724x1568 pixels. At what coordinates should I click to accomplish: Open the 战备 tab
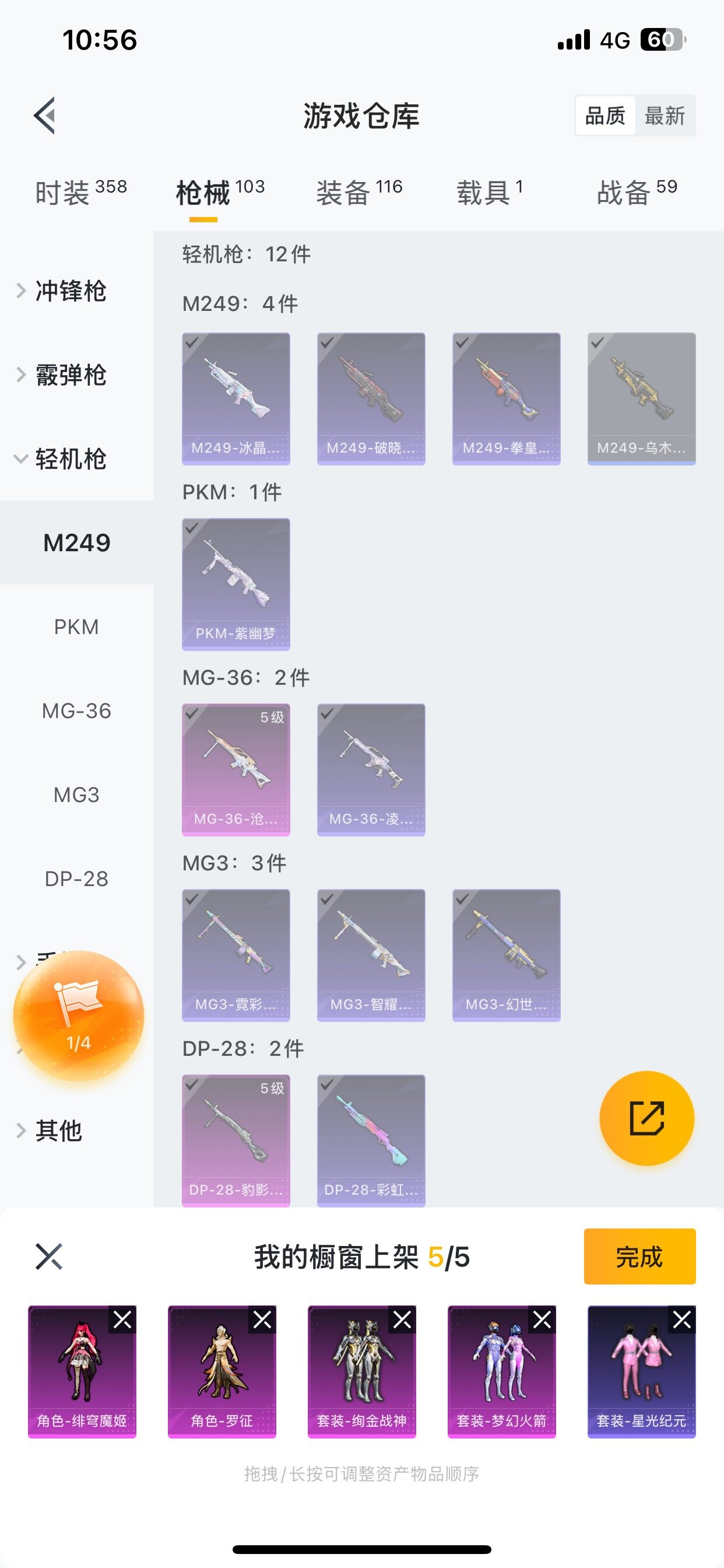tap(637, 192)
